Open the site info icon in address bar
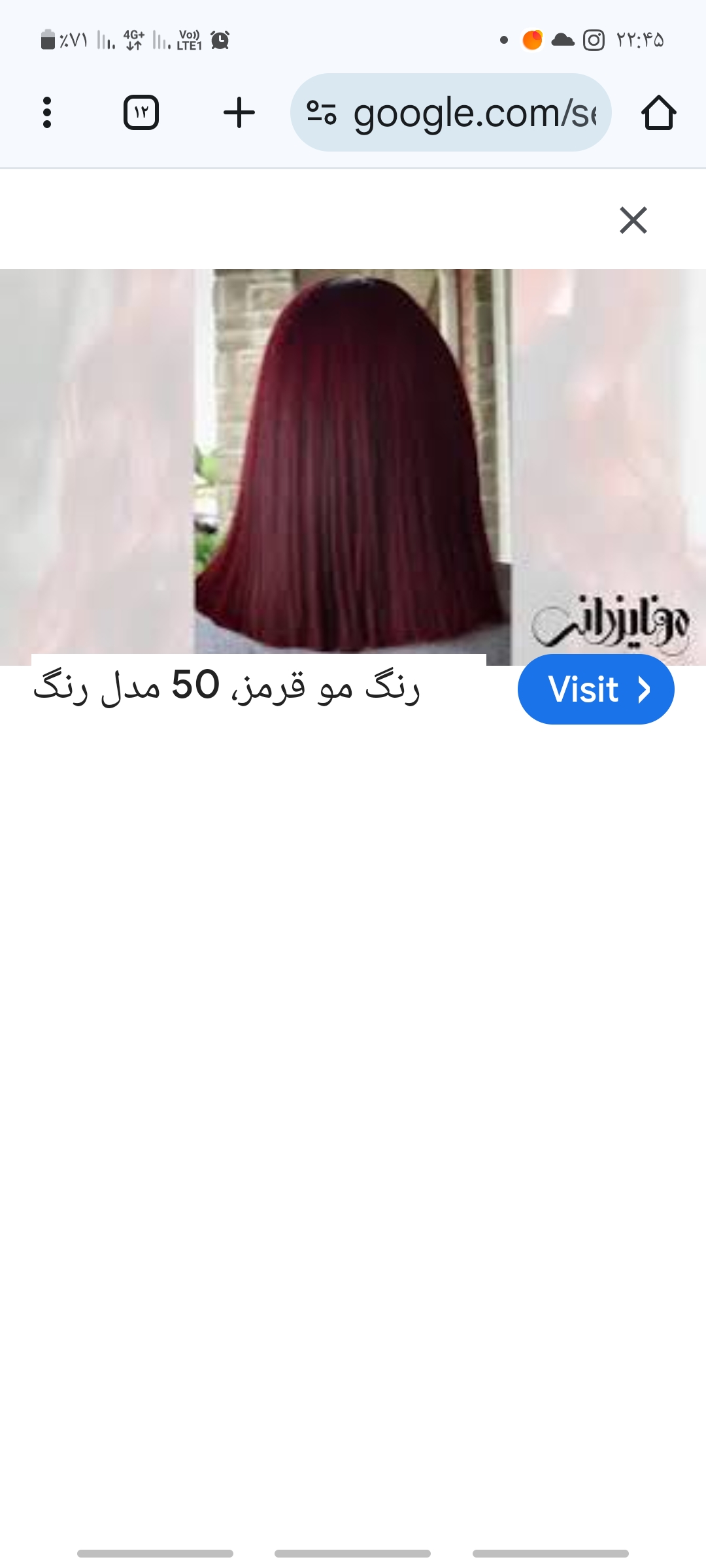The image size is (706, 1568). (322, 112)
